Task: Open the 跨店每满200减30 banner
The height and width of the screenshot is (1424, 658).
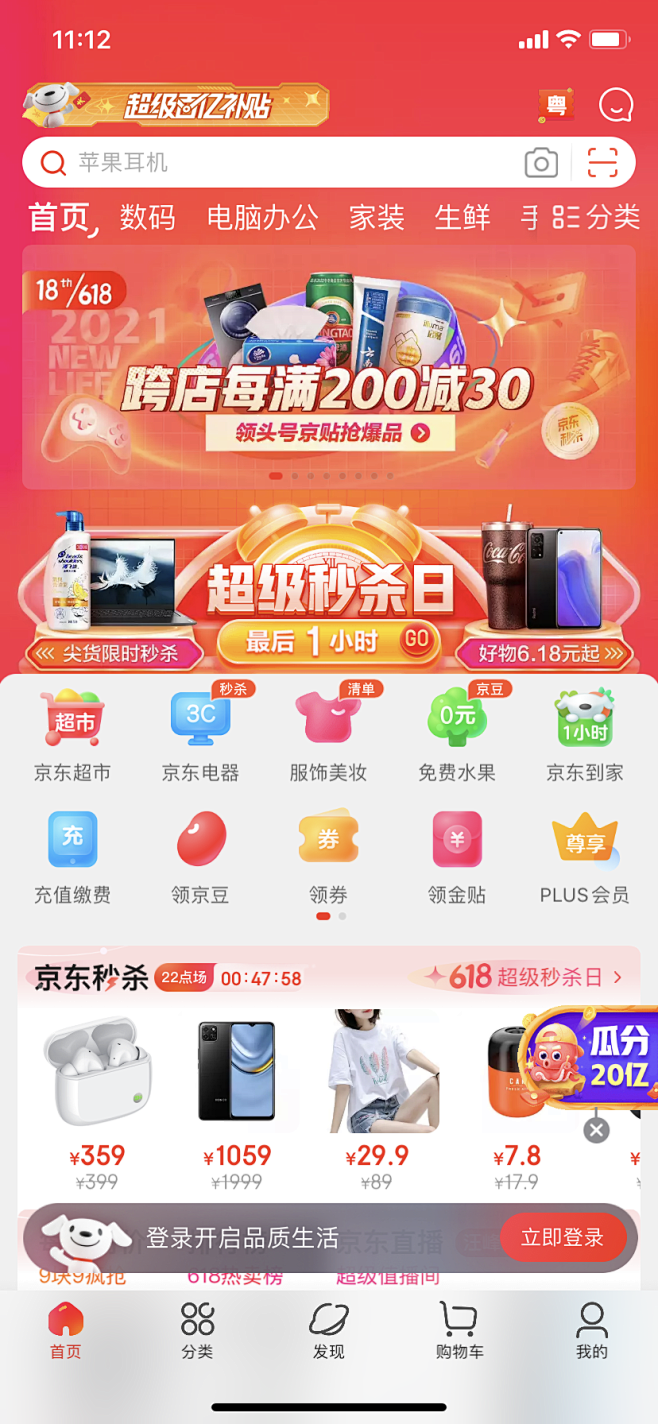Action: [329, 367]
